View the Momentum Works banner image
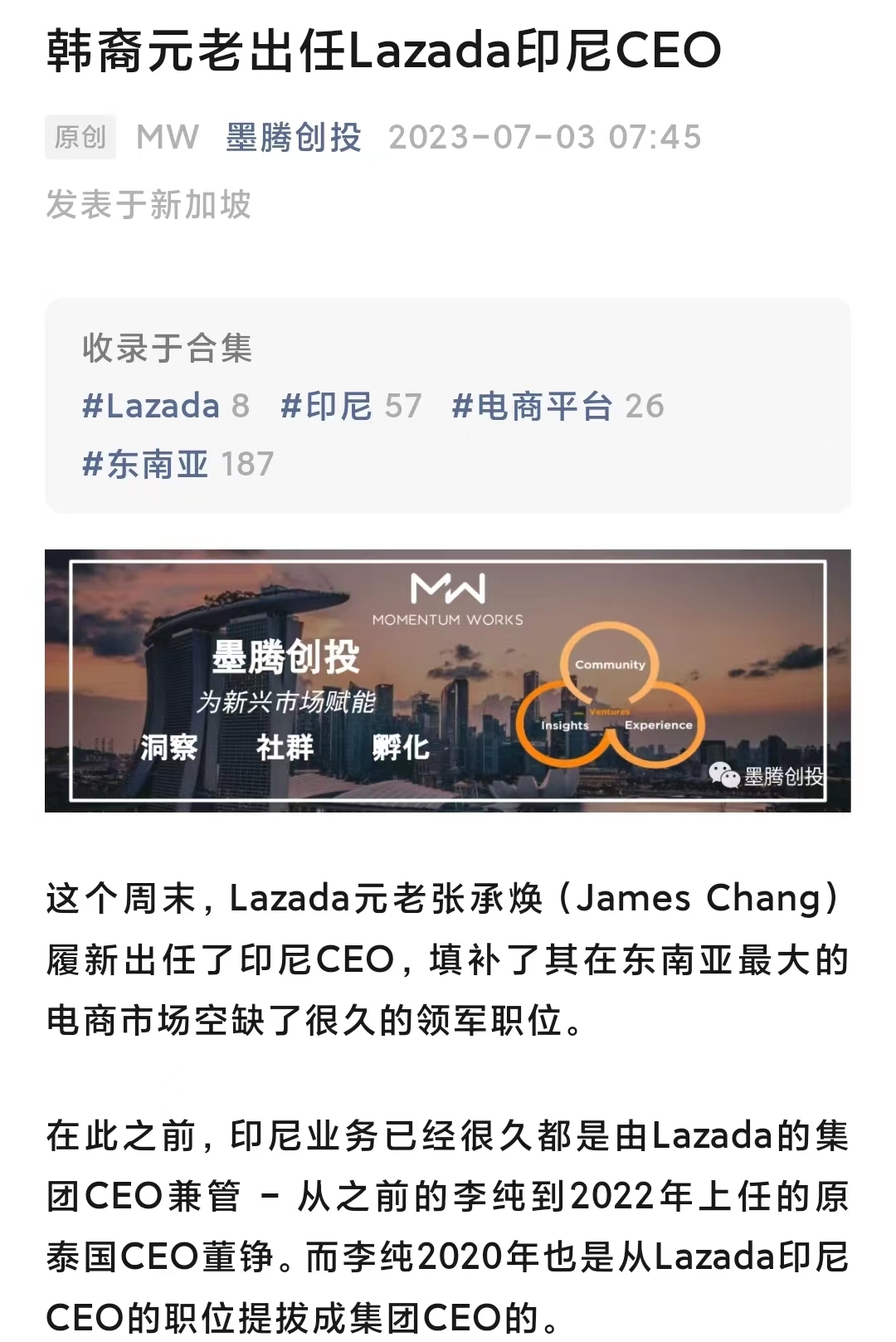896x1342 pixels. [x=448, y=680]
